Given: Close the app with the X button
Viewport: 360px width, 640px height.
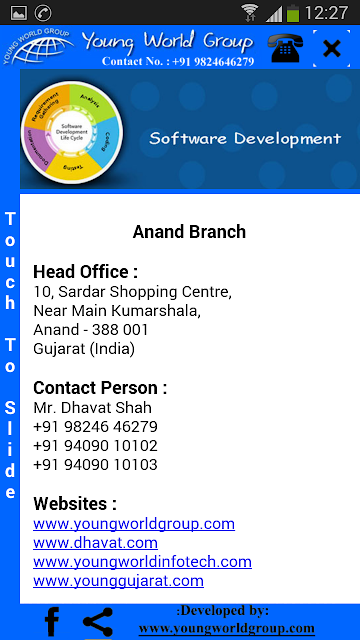Looking at the screenshot, I should (x=331, y=48).
